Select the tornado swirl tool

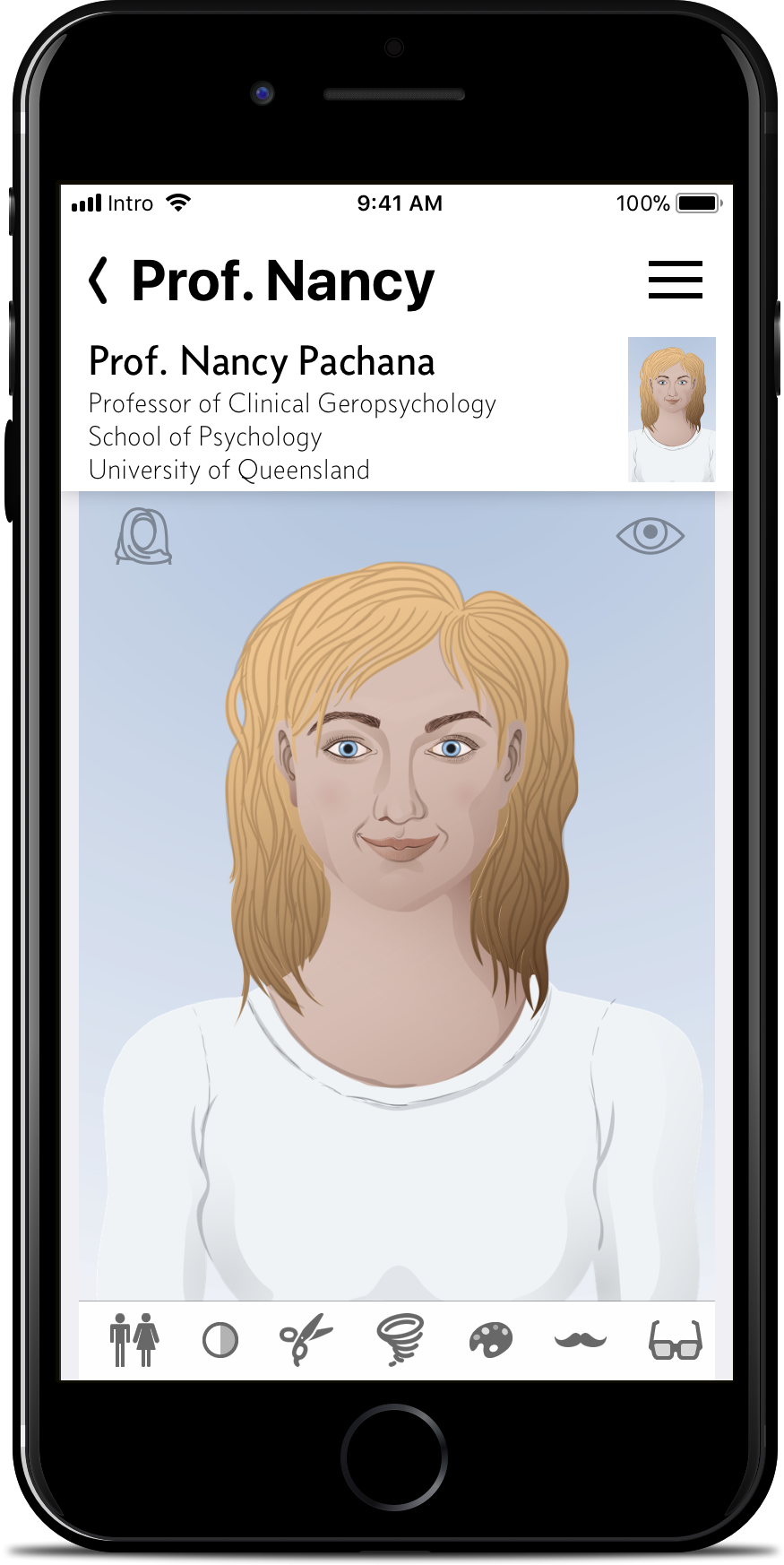pyautogui.click(x=400, y=1340)
